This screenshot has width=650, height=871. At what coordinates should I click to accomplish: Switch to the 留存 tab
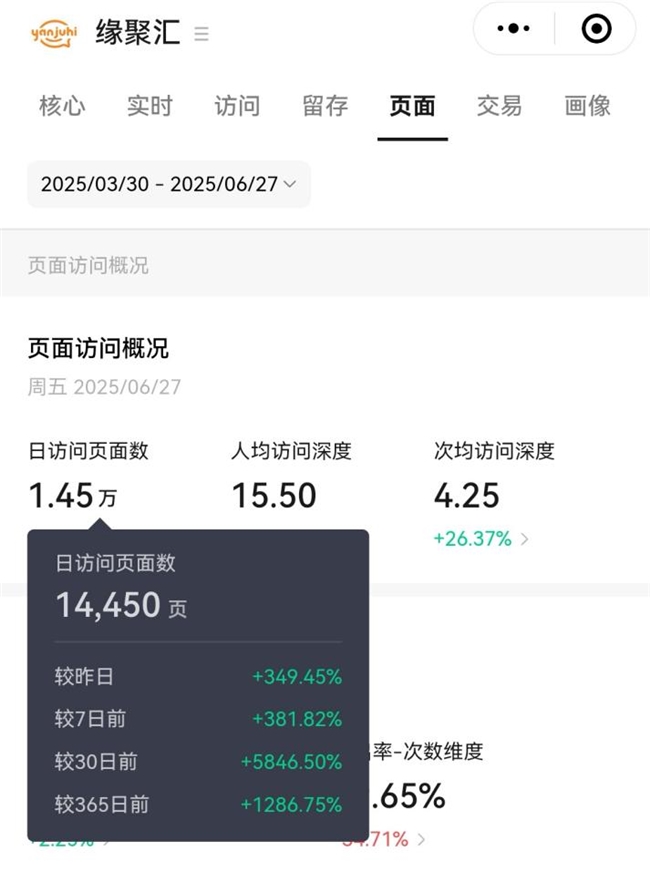coord(324,106)
